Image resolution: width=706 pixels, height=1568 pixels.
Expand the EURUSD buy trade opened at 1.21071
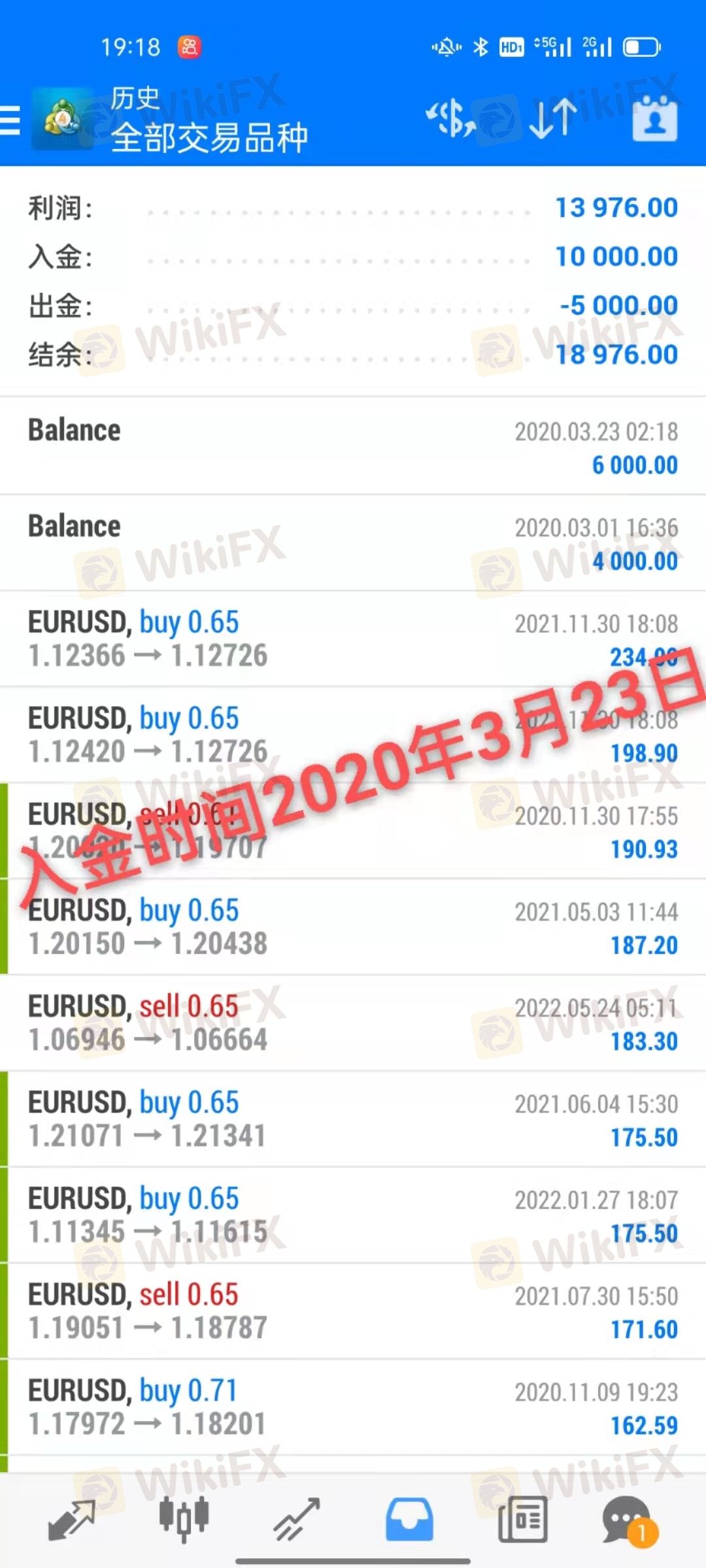click(x=353, y=1119)
